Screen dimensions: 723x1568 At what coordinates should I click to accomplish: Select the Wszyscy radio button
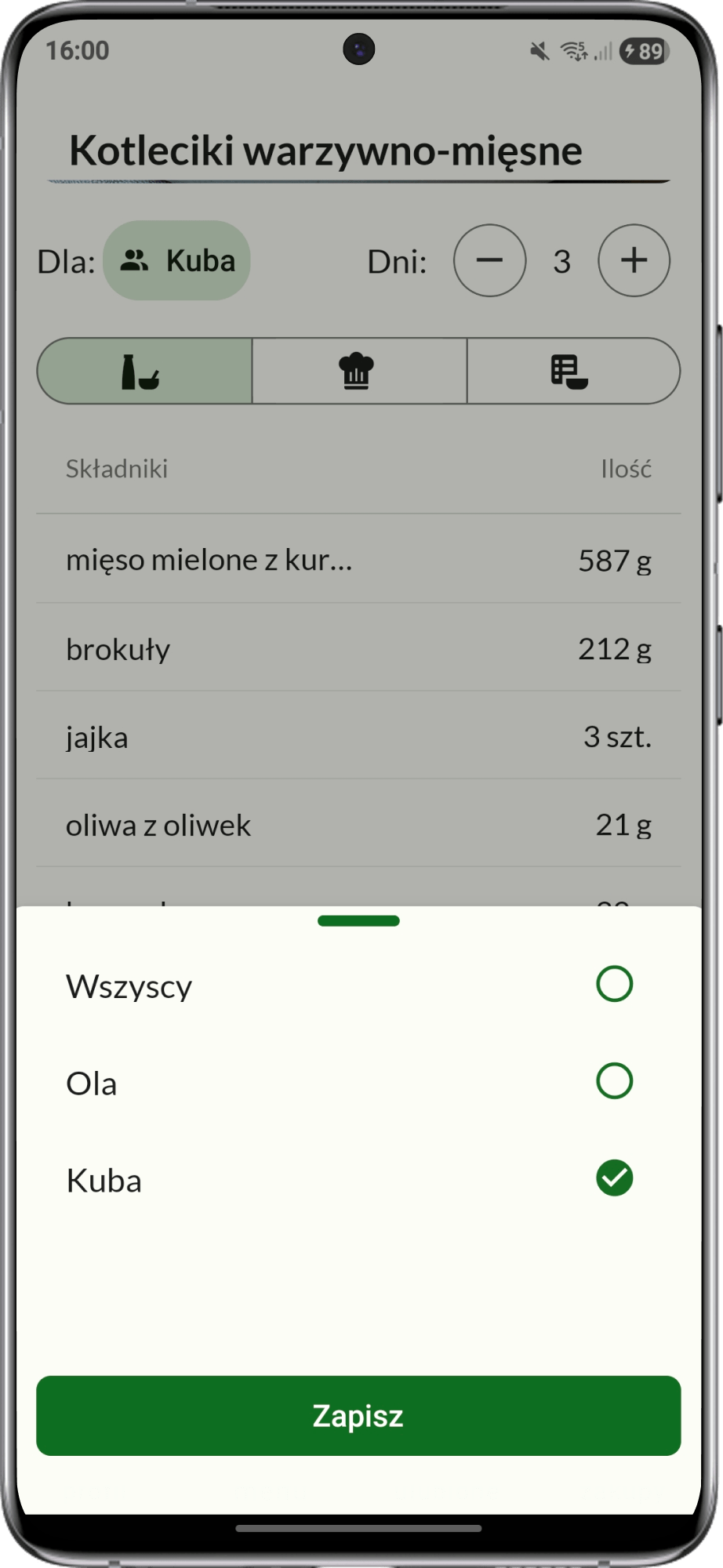point(614,983)
